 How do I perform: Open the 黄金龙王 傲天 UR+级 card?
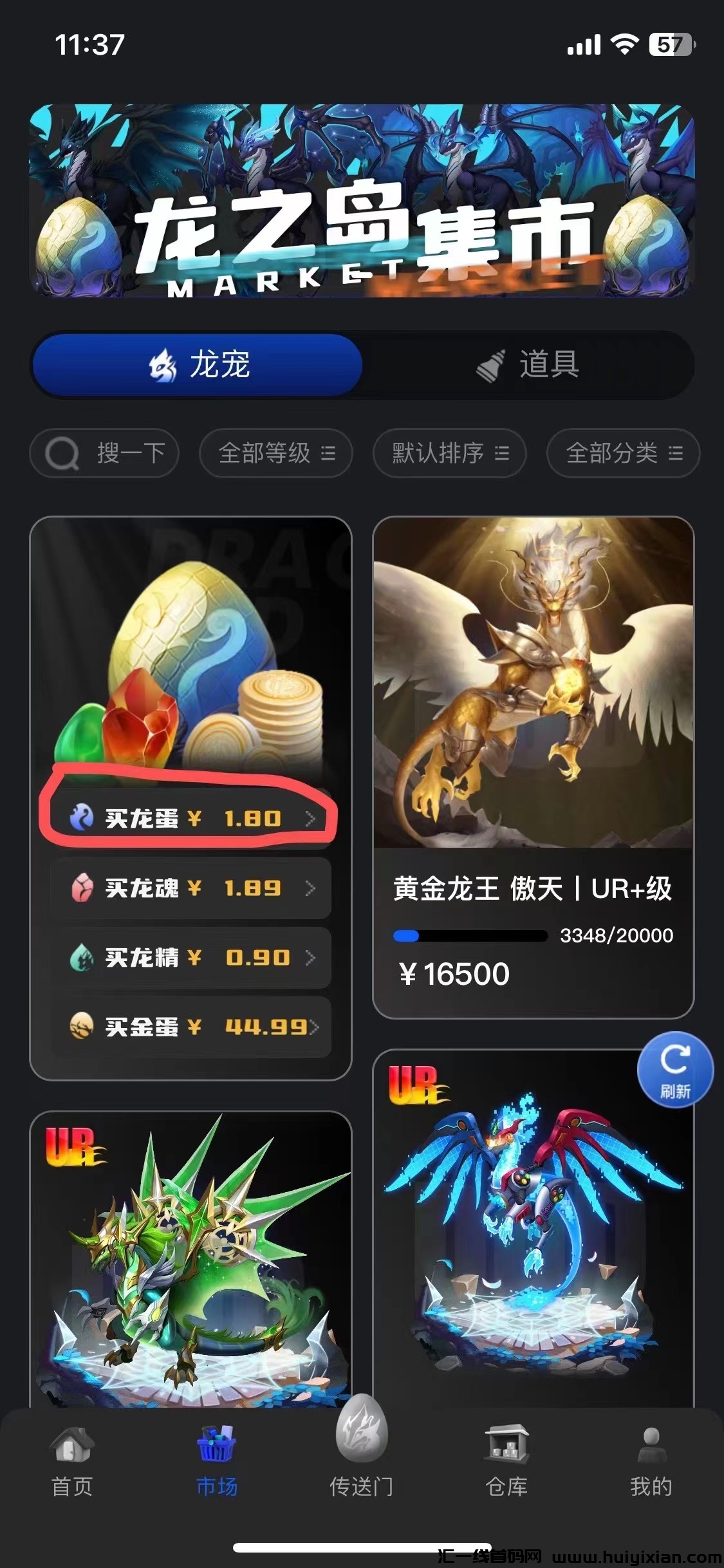point(533,766)
